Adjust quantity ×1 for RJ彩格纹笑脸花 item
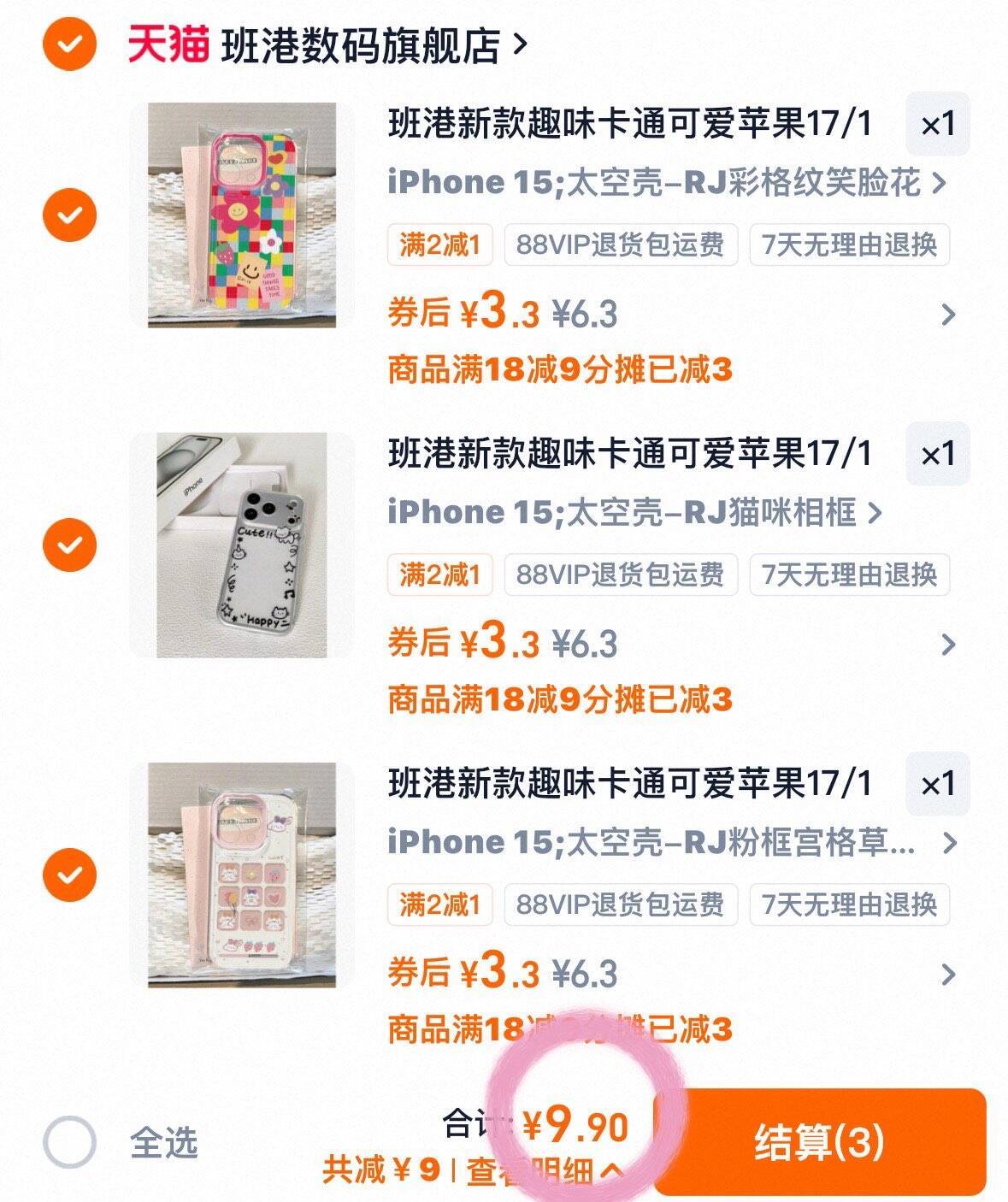The width and height of the screenshot is (1008, 1202). pos(937,125)
